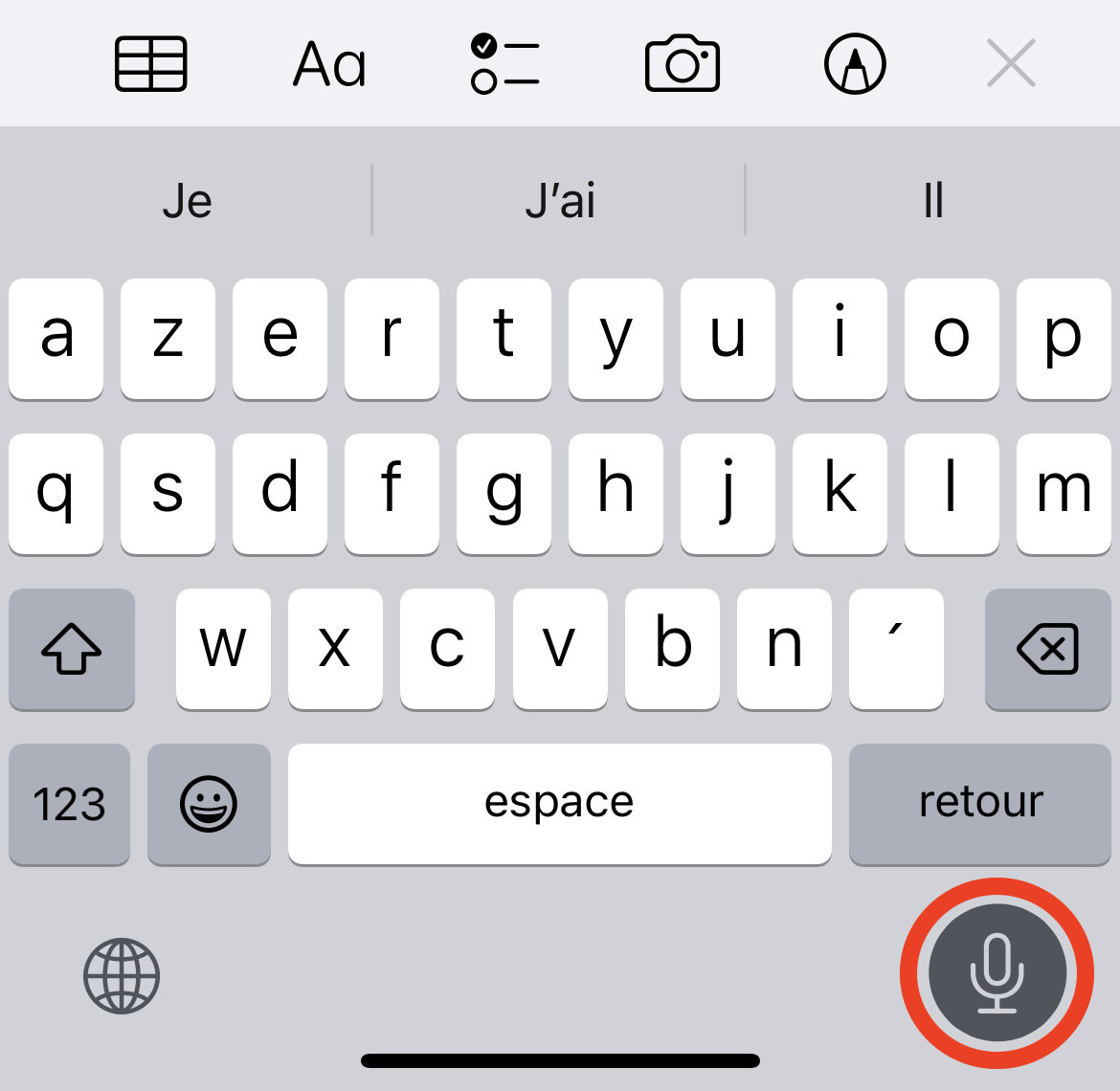Hit the retour key
This screenshot has height=1091, width=1120.
980,804
